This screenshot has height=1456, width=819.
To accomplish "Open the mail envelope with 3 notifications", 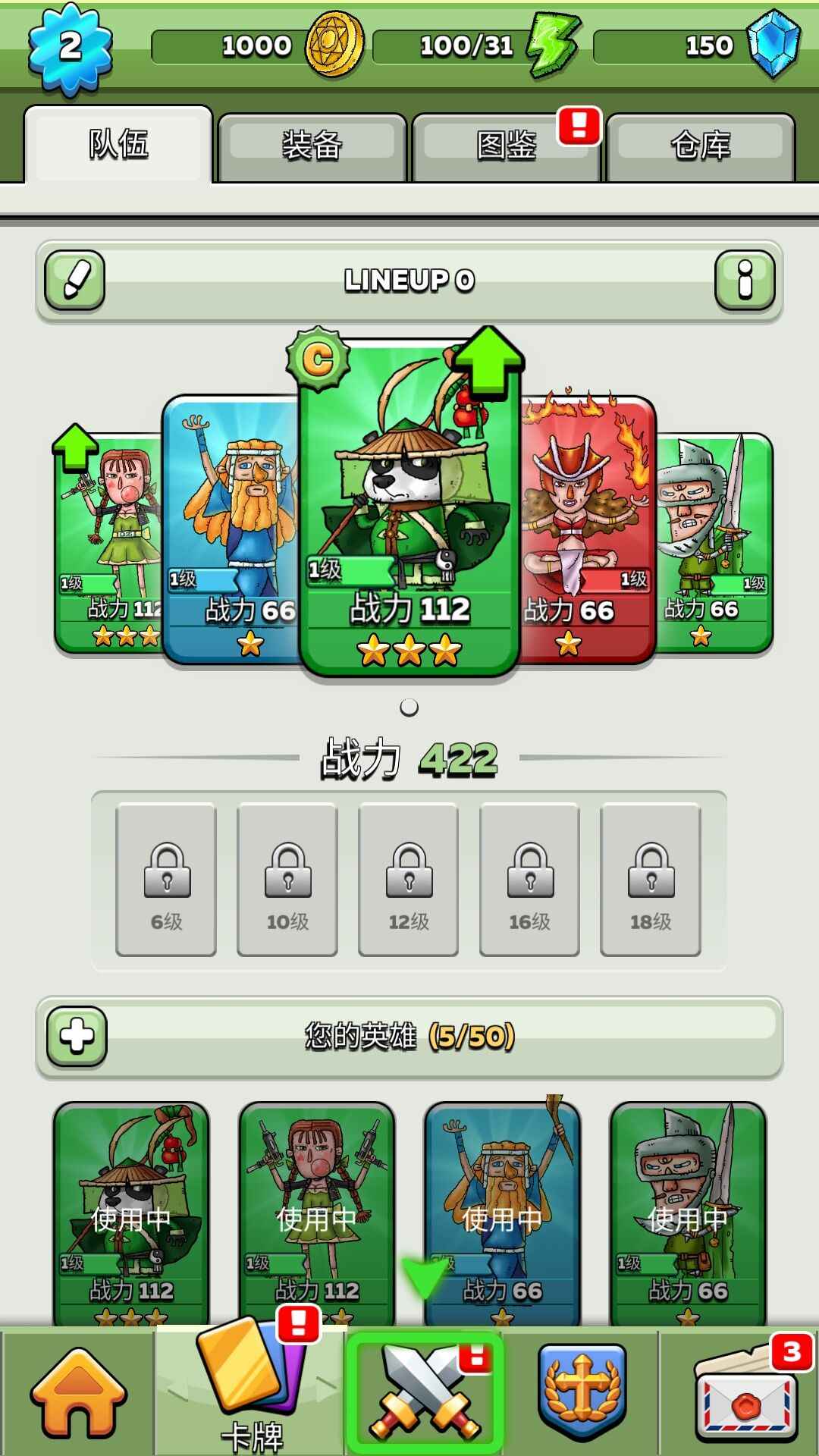I will (x=745, y=1394).
